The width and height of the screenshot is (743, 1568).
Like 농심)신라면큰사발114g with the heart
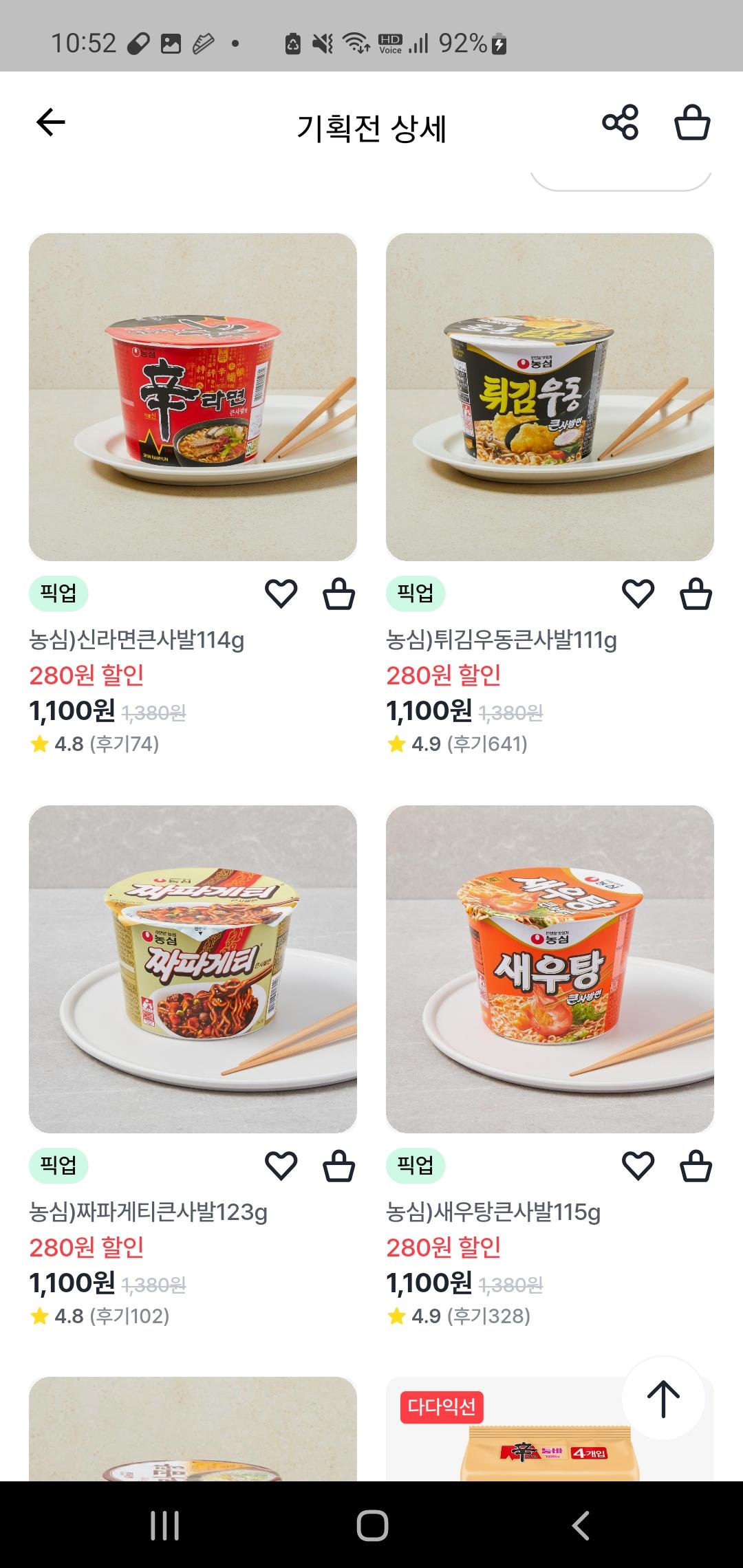tap(281, 594)
